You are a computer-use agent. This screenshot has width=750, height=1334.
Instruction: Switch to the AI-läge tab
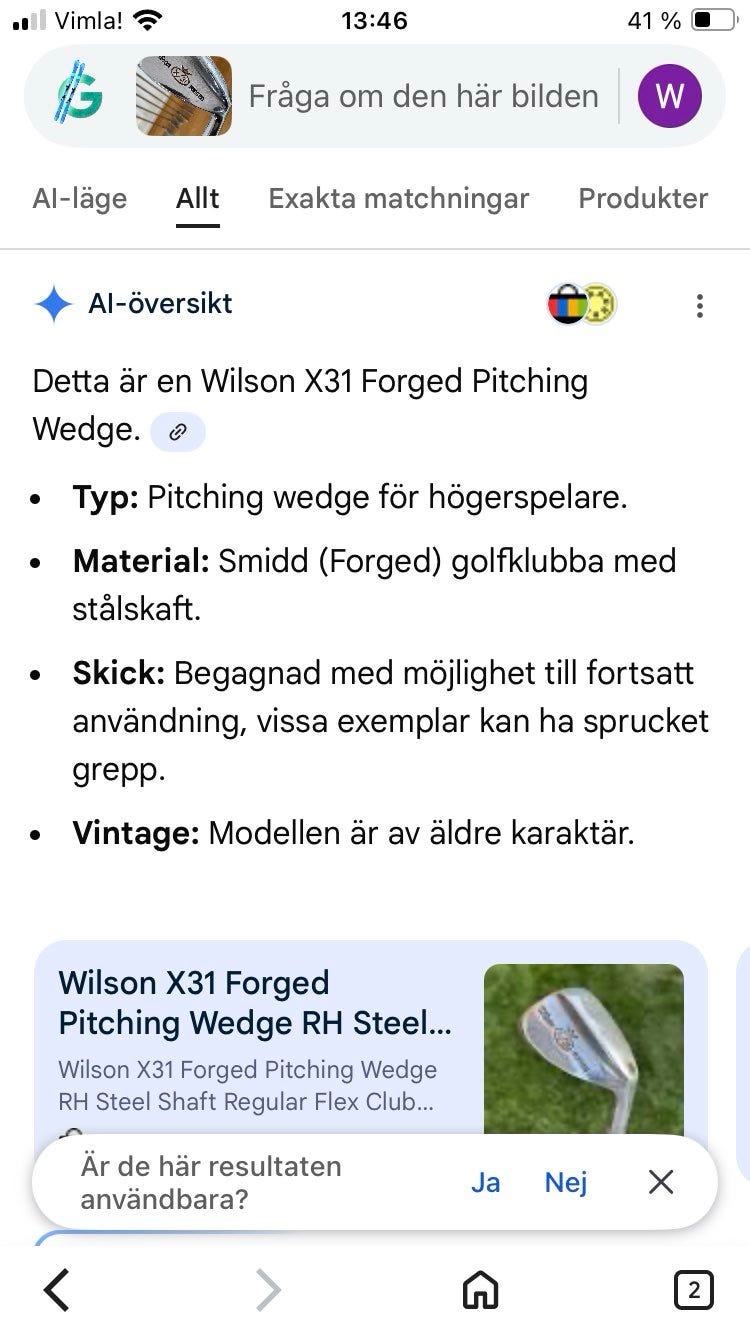tap(80, 198)
